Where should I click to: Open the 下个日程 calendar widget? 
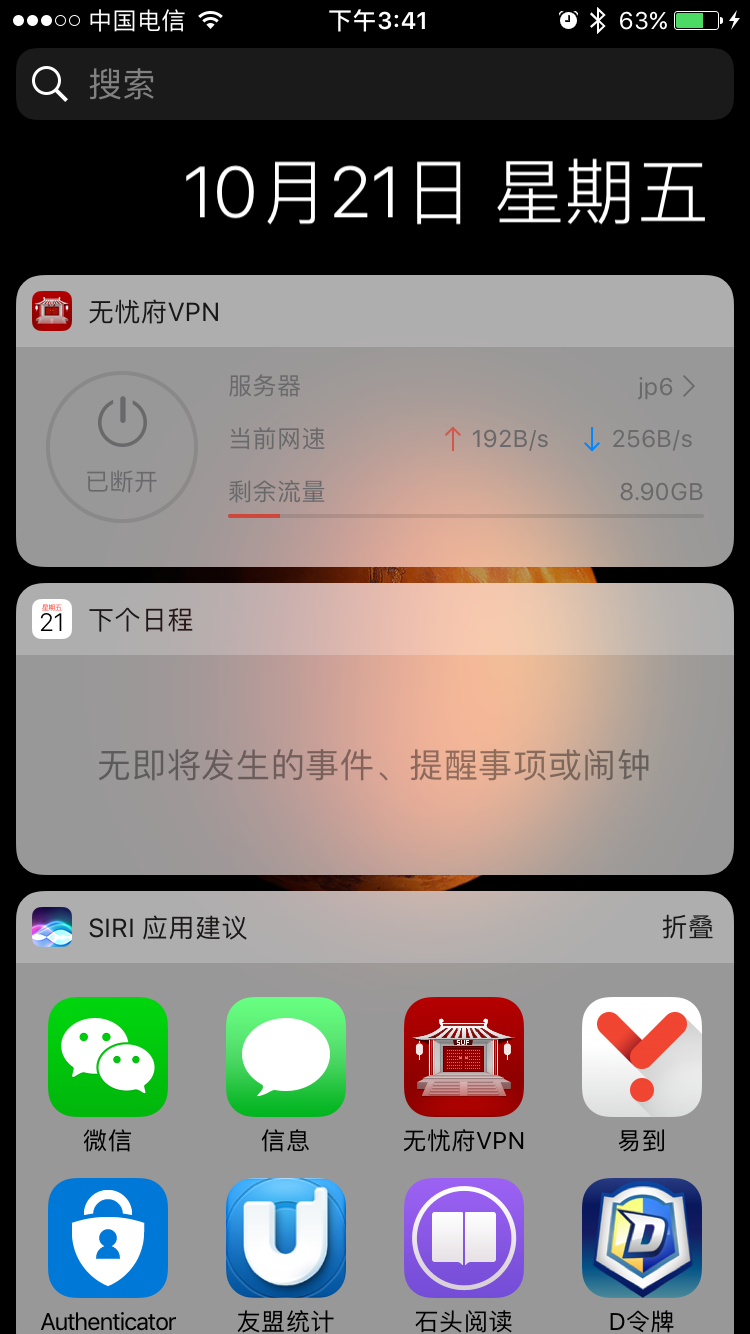point(375,765)
